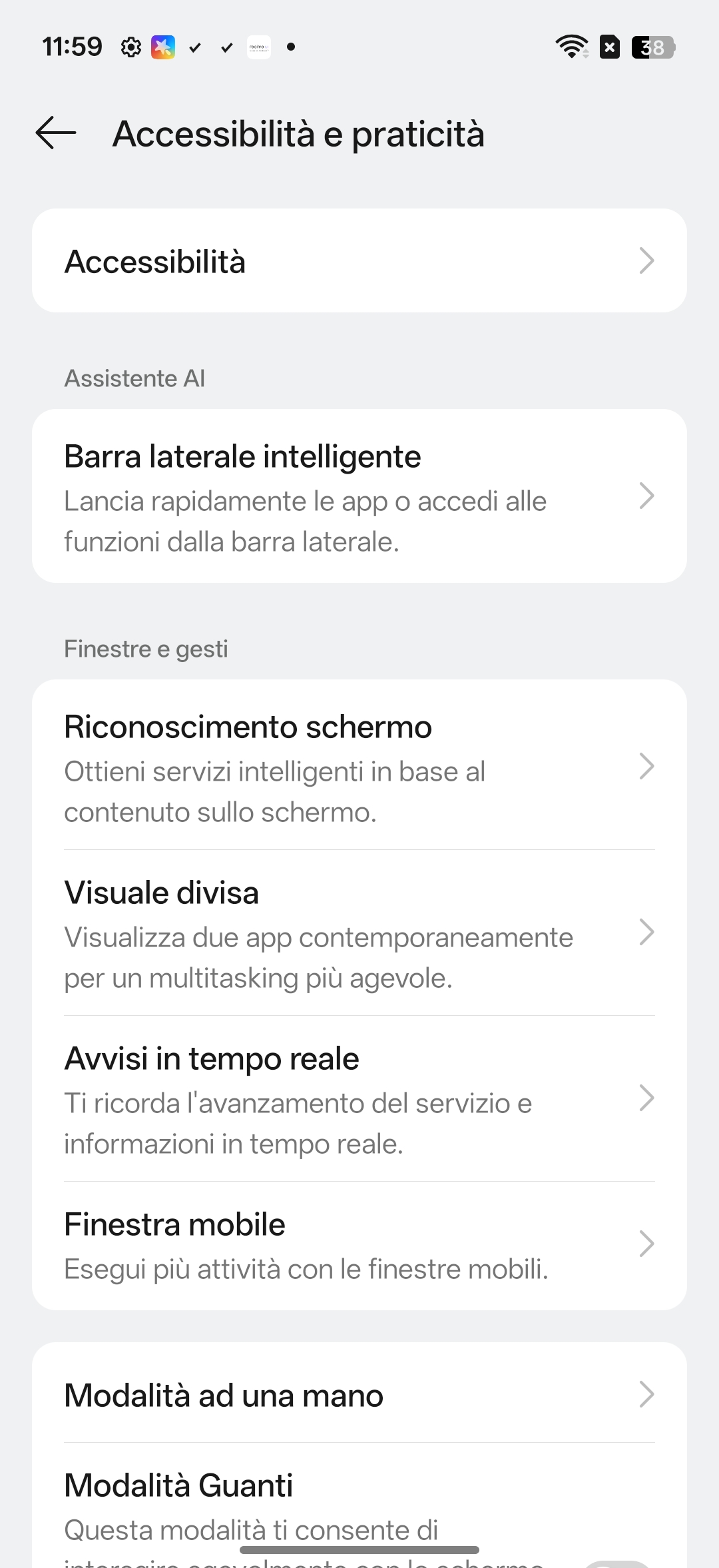Go back using the arrow icon
This screenshot has width=719, height=1568.
56,133
